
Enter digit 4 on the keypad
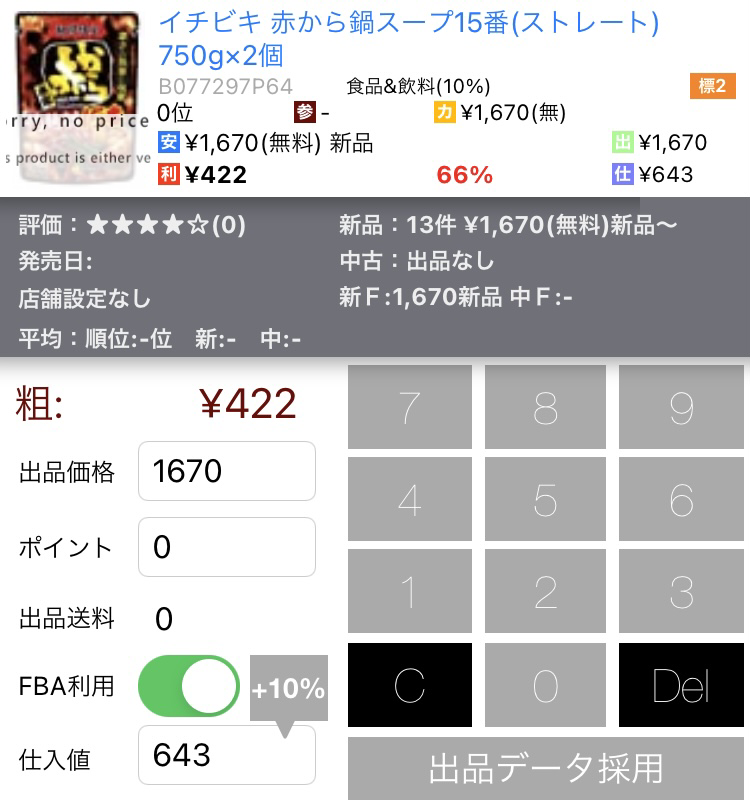[409, 499]
